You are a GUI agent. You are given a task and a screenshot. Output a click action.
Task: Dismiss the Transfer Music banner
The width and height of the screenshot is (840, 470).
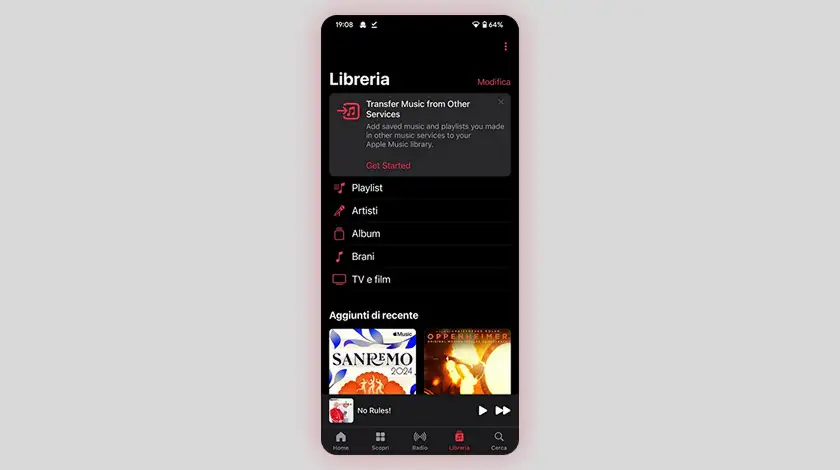click(x=501, y=102)
